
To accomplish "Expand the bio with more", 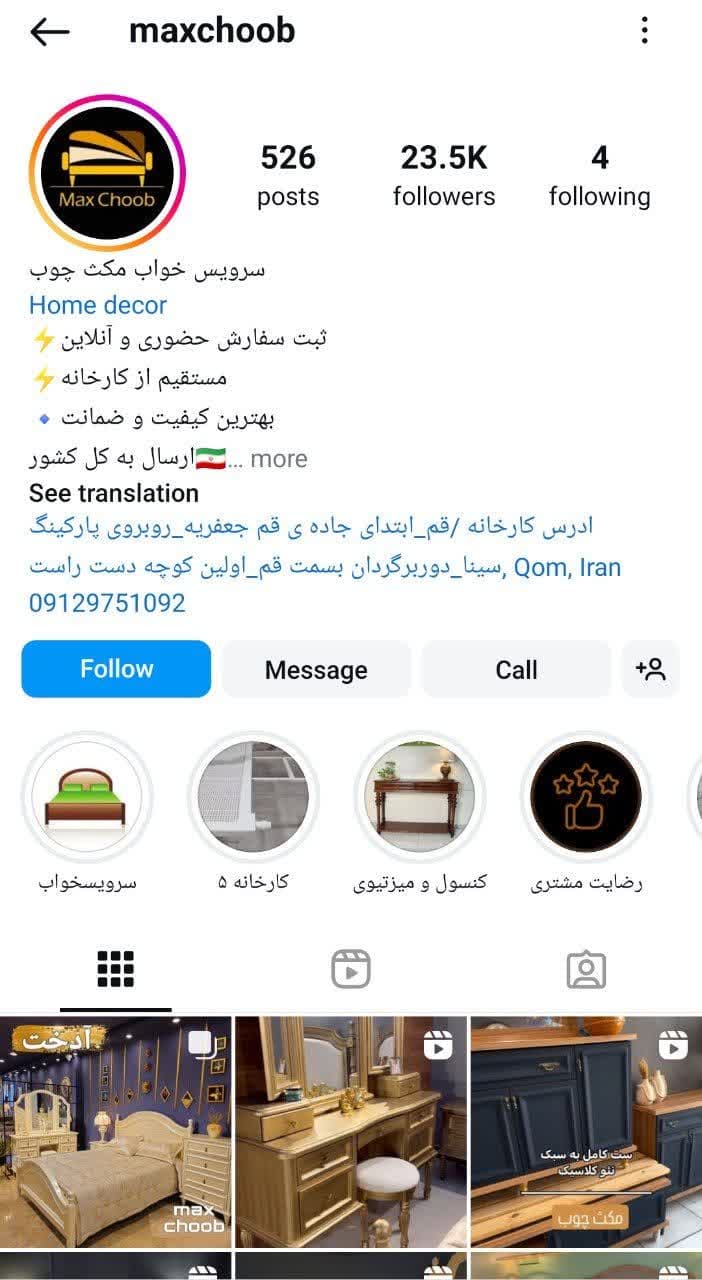I will [278, 459].
